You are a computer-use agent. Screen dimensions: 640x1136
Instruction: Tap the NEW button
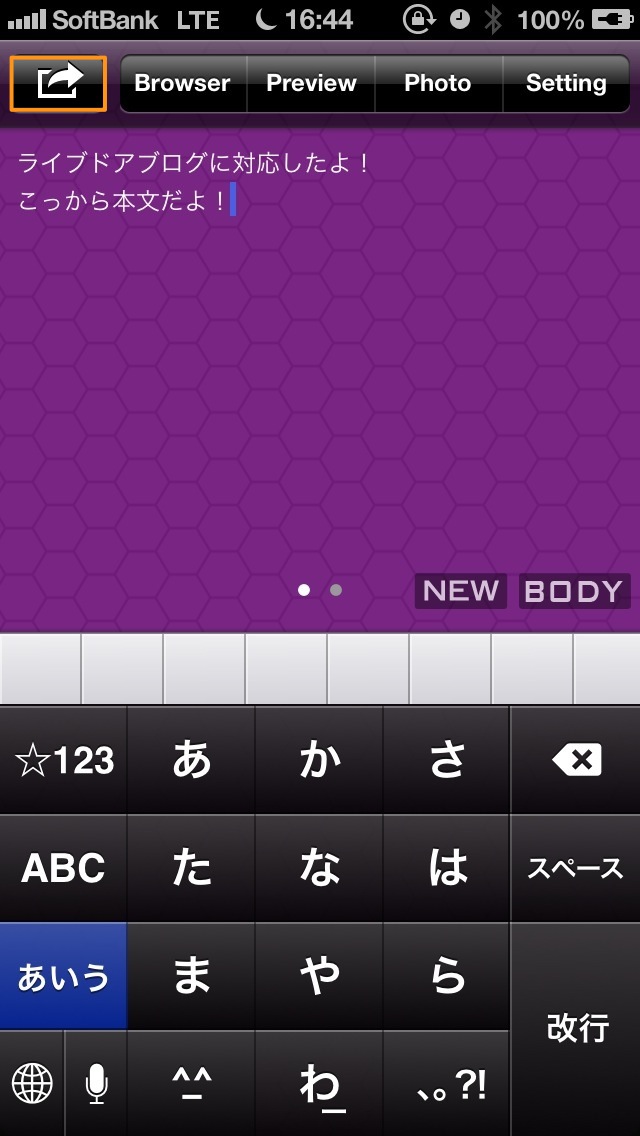[x=460, y=591]
